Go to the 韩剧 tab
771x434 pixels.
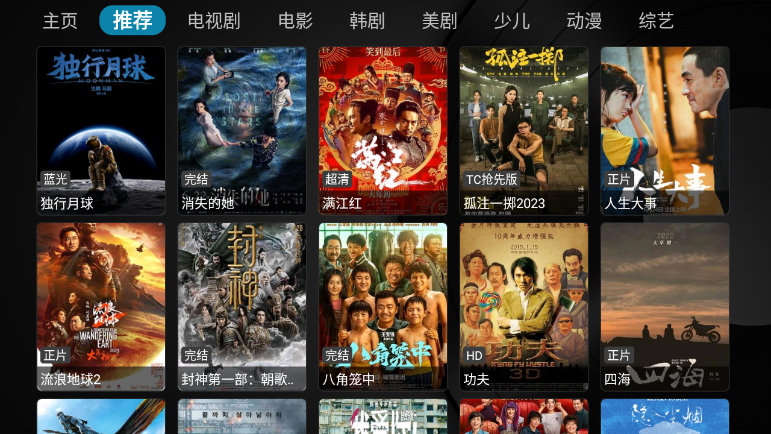pos(367,21)
